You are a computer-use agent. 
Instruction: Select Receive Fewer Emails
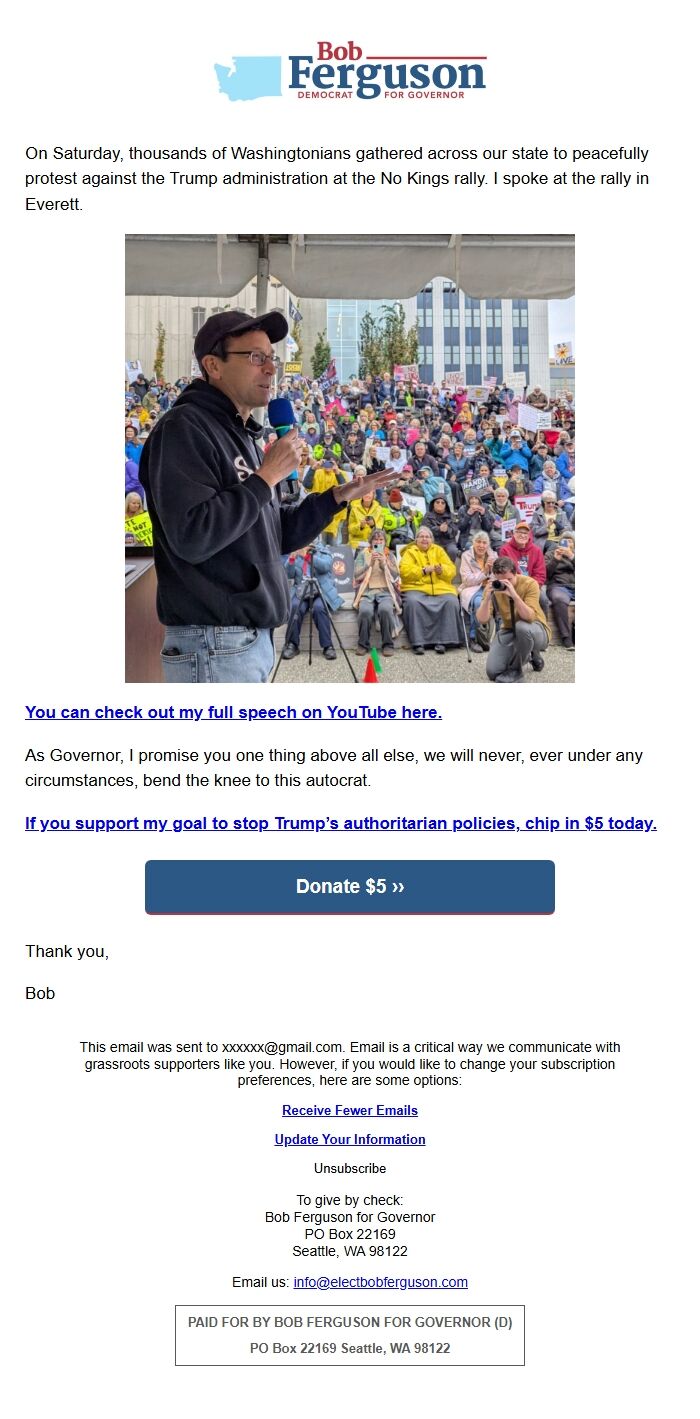[x=350, y=1110]
